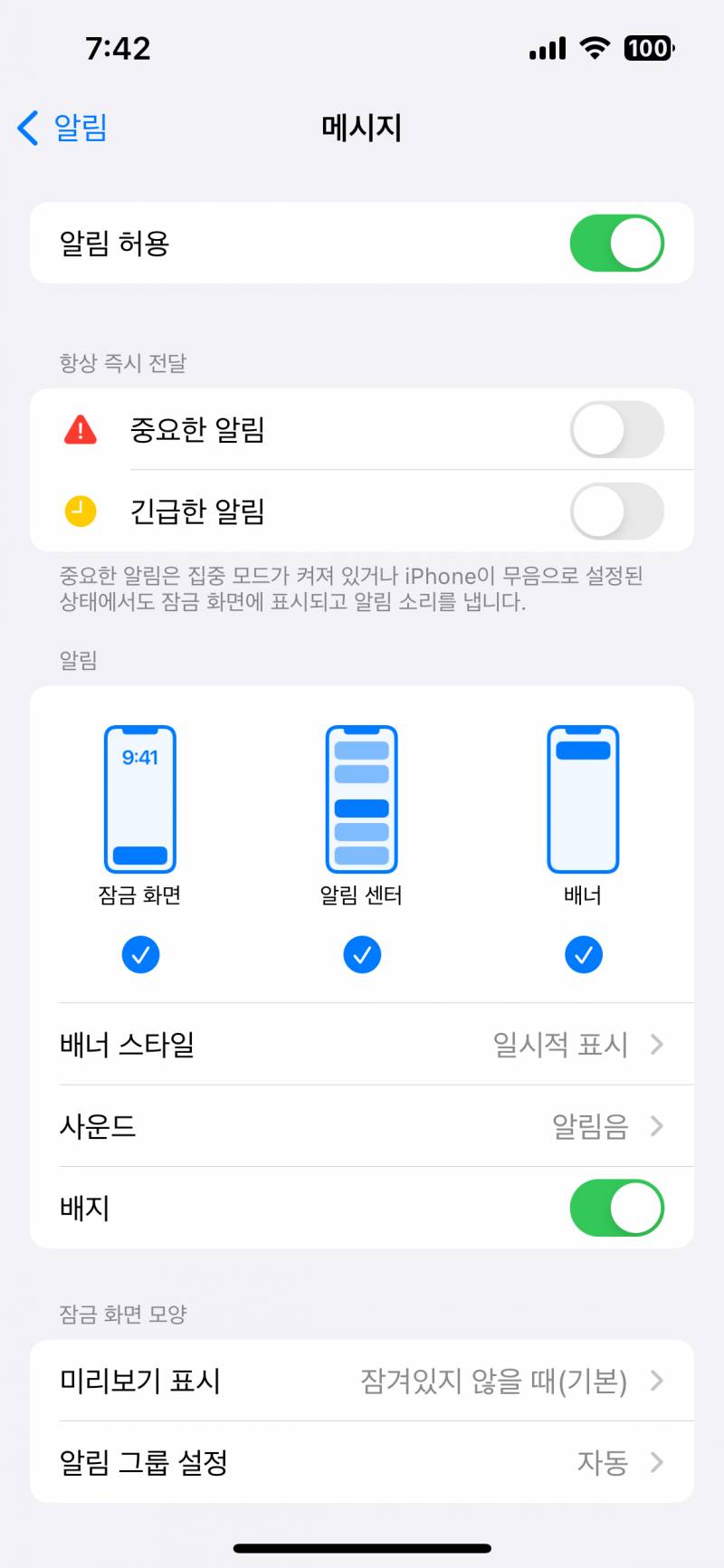Image resolution: width=724 pixels, height=1568 pixels.
Task: Open the 사운드 settings row
Action: (x=362, y=1126)
